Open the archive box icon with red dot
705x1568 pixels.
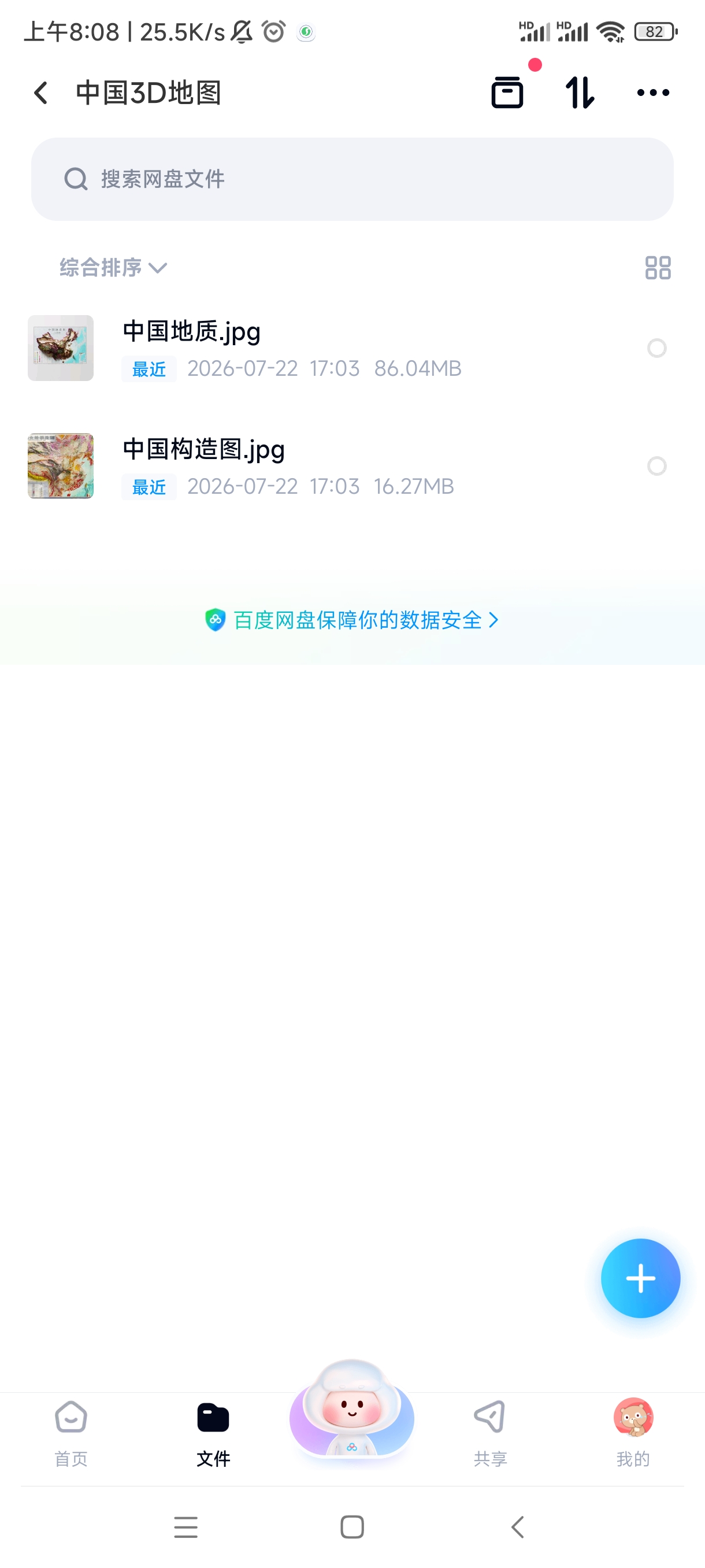[509, 92]
